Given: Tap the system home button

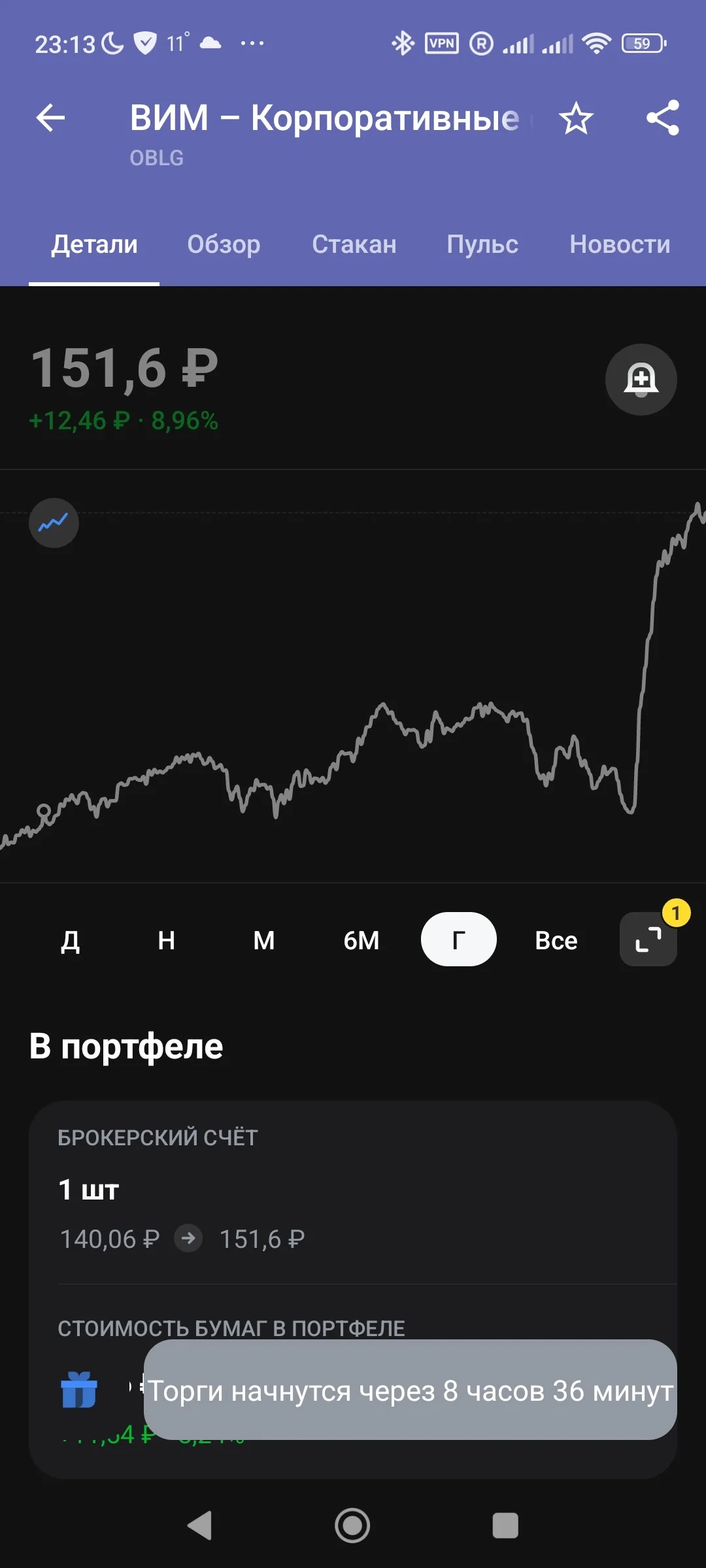Looking at the screenshot, I should click(x=352, y=1526).
